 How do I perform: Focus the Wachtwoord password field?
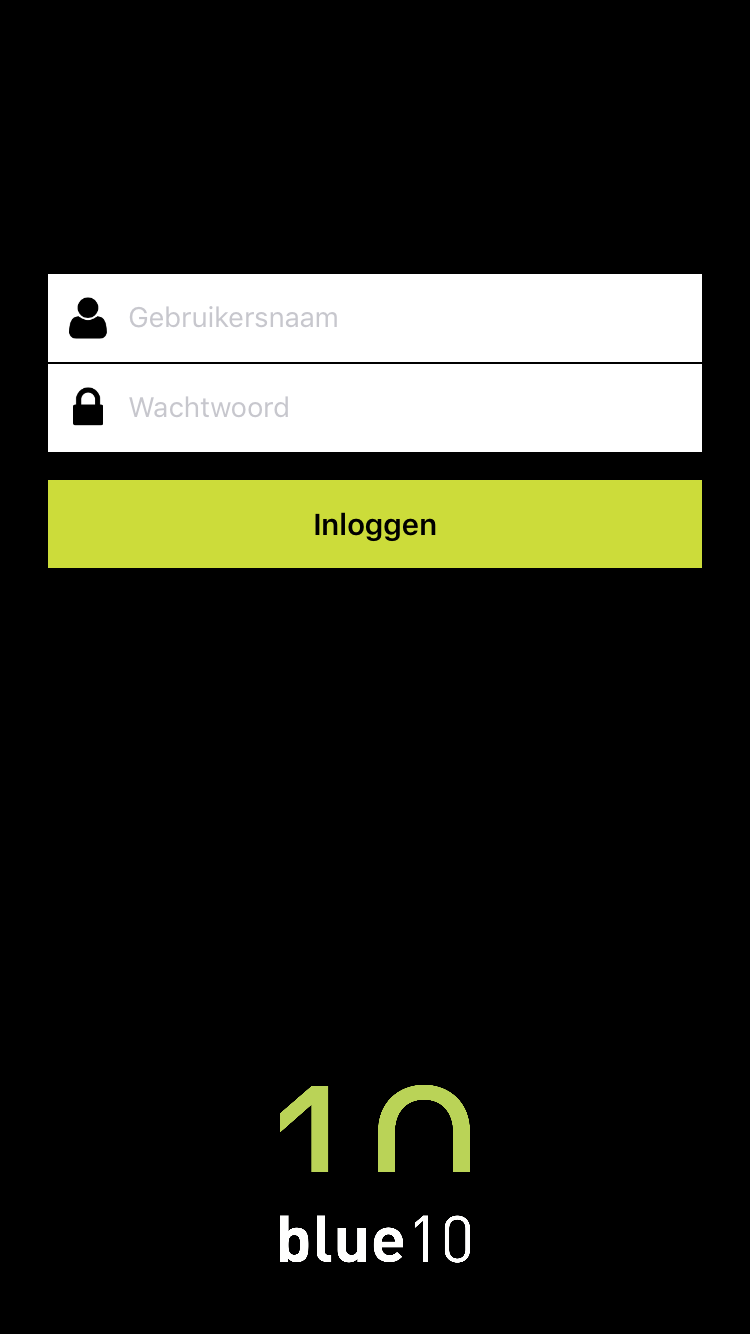coord(375,408)
